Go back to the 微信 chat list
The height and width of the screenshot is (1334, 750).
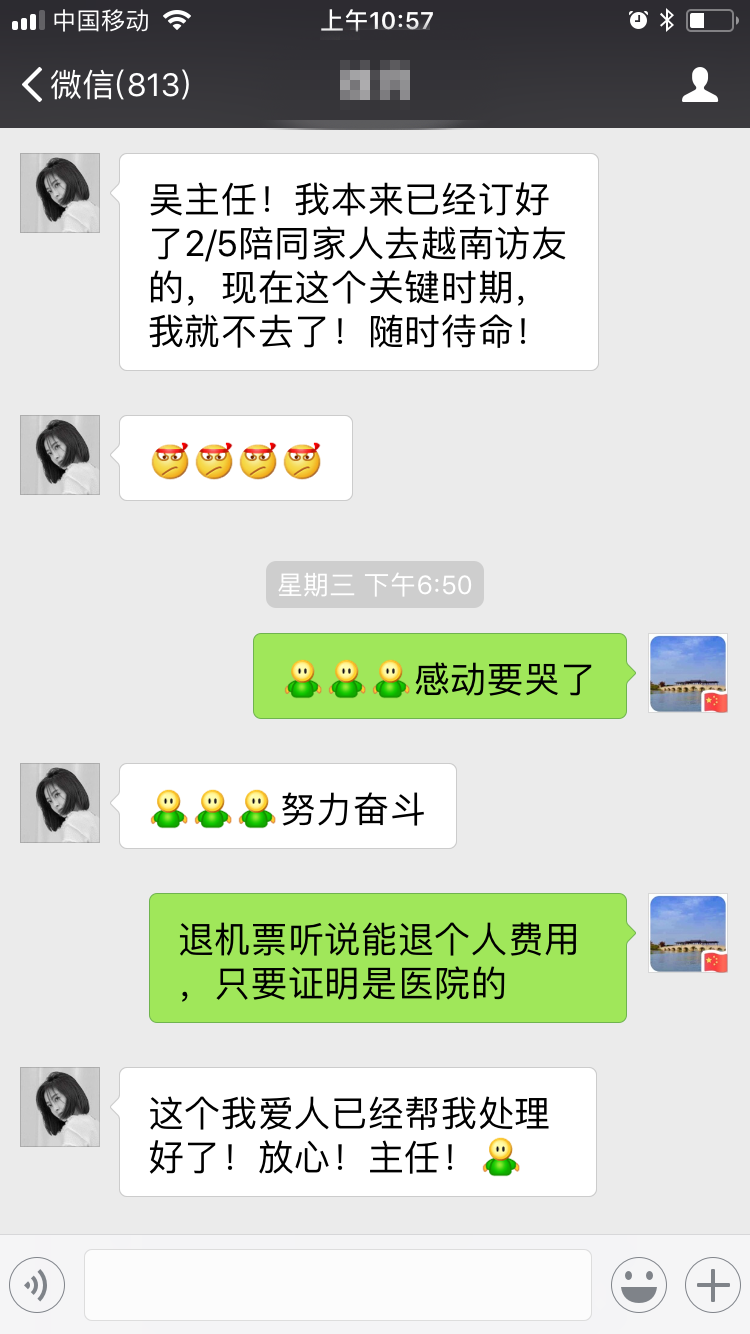(105, 85)
